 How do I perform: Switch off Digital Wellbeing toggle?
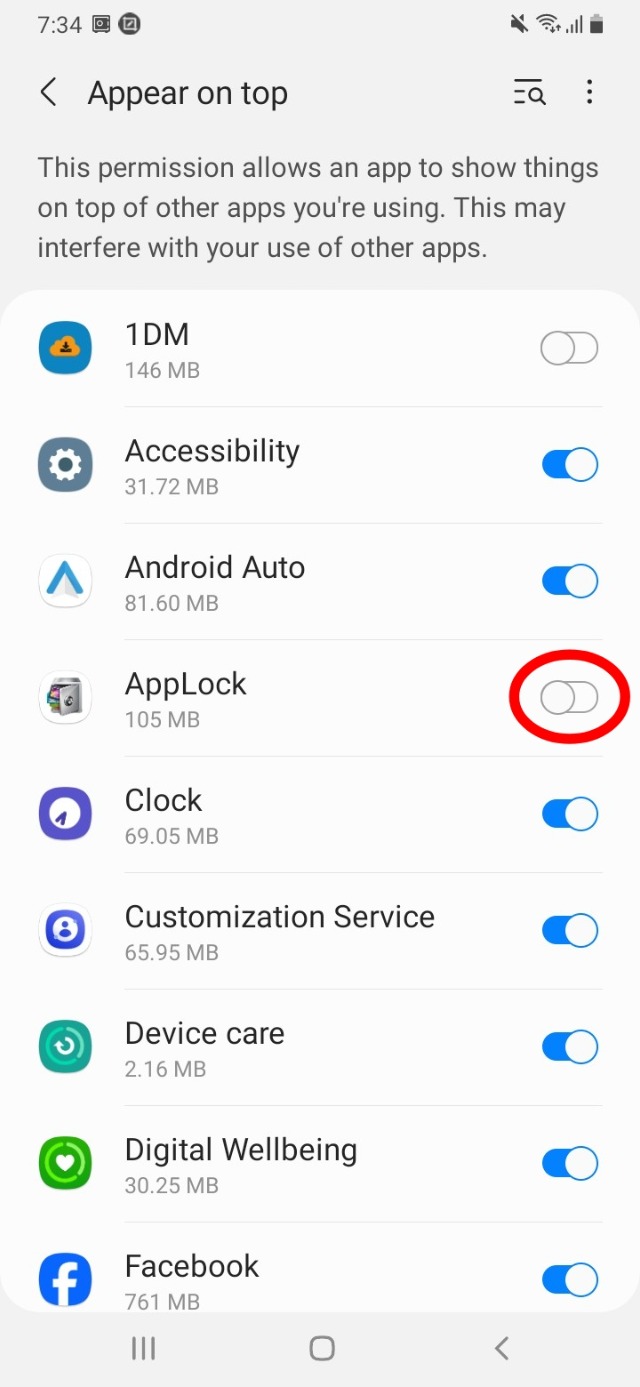(569, 1163)
